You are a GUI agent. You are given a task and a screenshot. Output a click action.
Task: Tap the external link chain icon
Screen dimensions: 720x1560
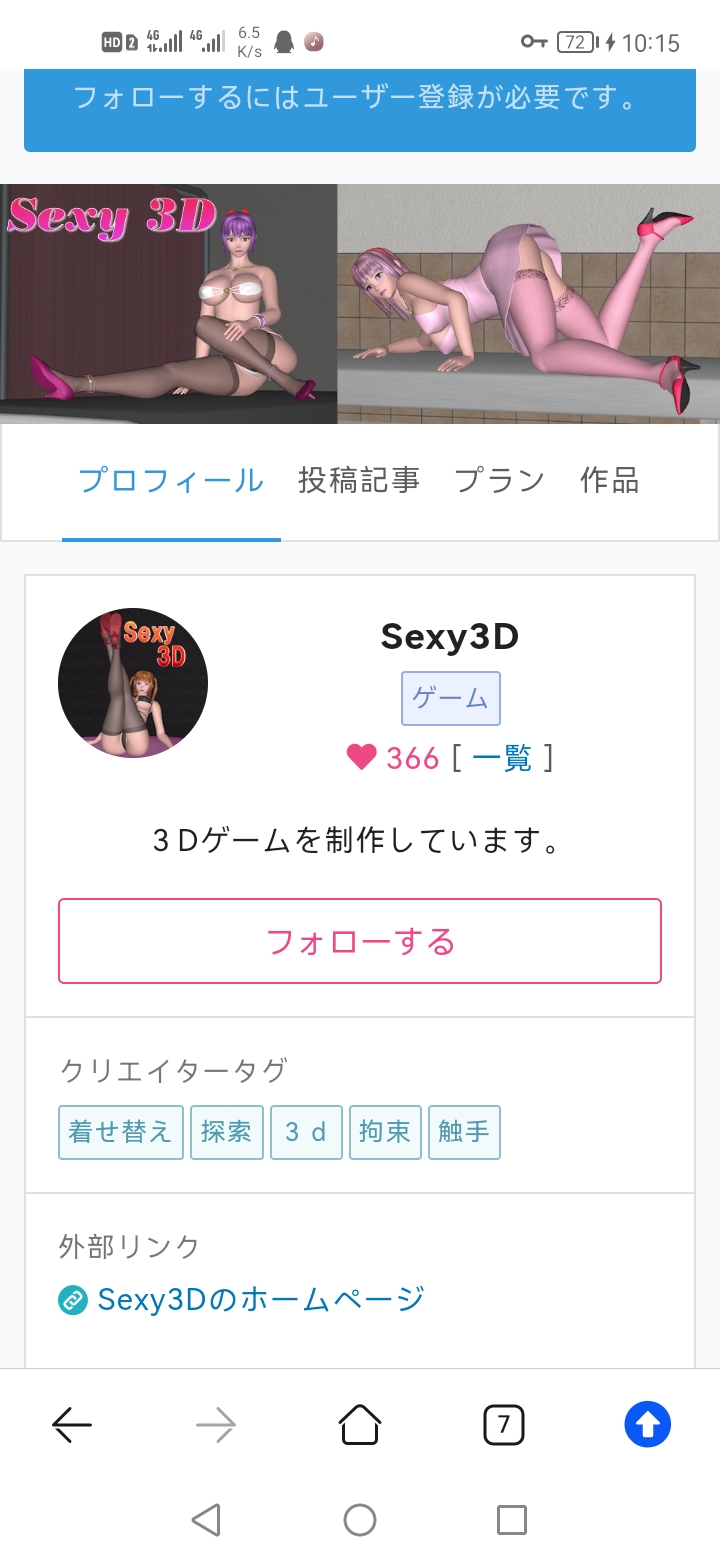click(70, 1299)
